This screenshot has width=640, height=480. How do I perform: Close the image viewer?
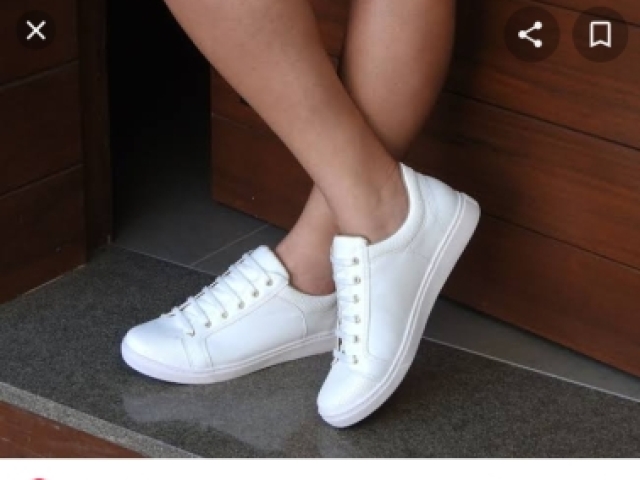click(x=36, y=31)
